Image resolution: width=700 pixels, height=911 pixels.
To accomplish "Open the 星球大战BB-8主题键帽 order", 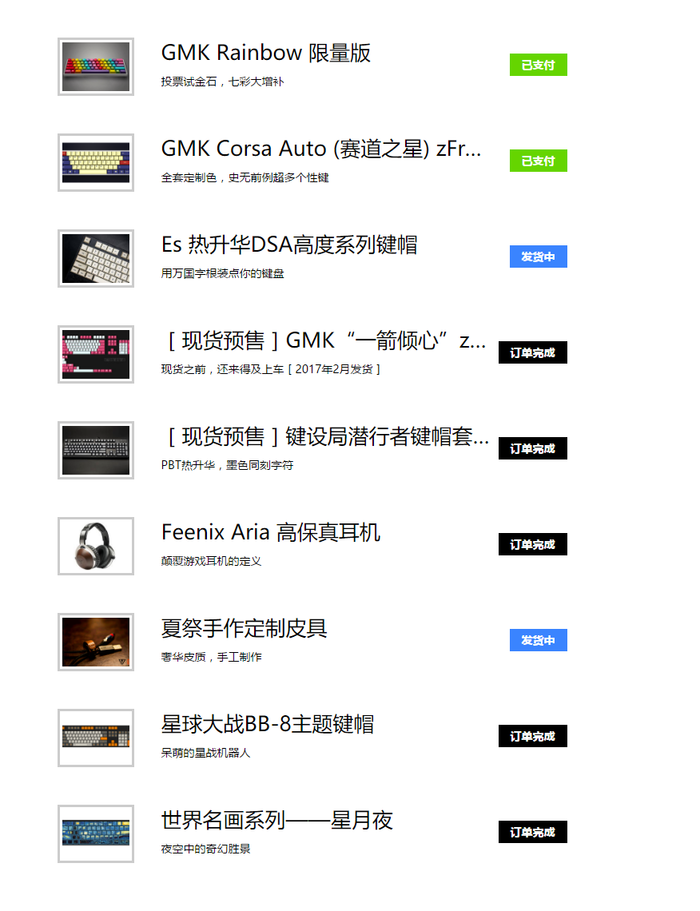I will 267,725.
